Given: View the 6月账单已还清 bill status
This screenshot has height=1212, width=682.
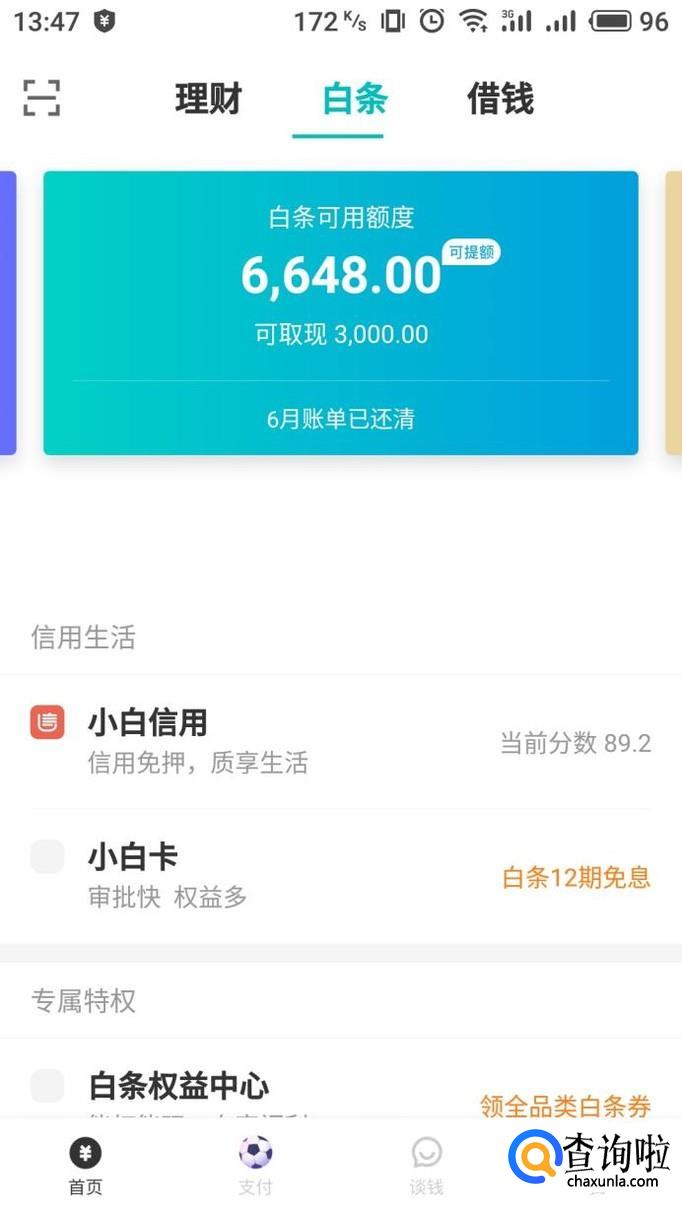Looking at the screenshot, I should [340, 419].
